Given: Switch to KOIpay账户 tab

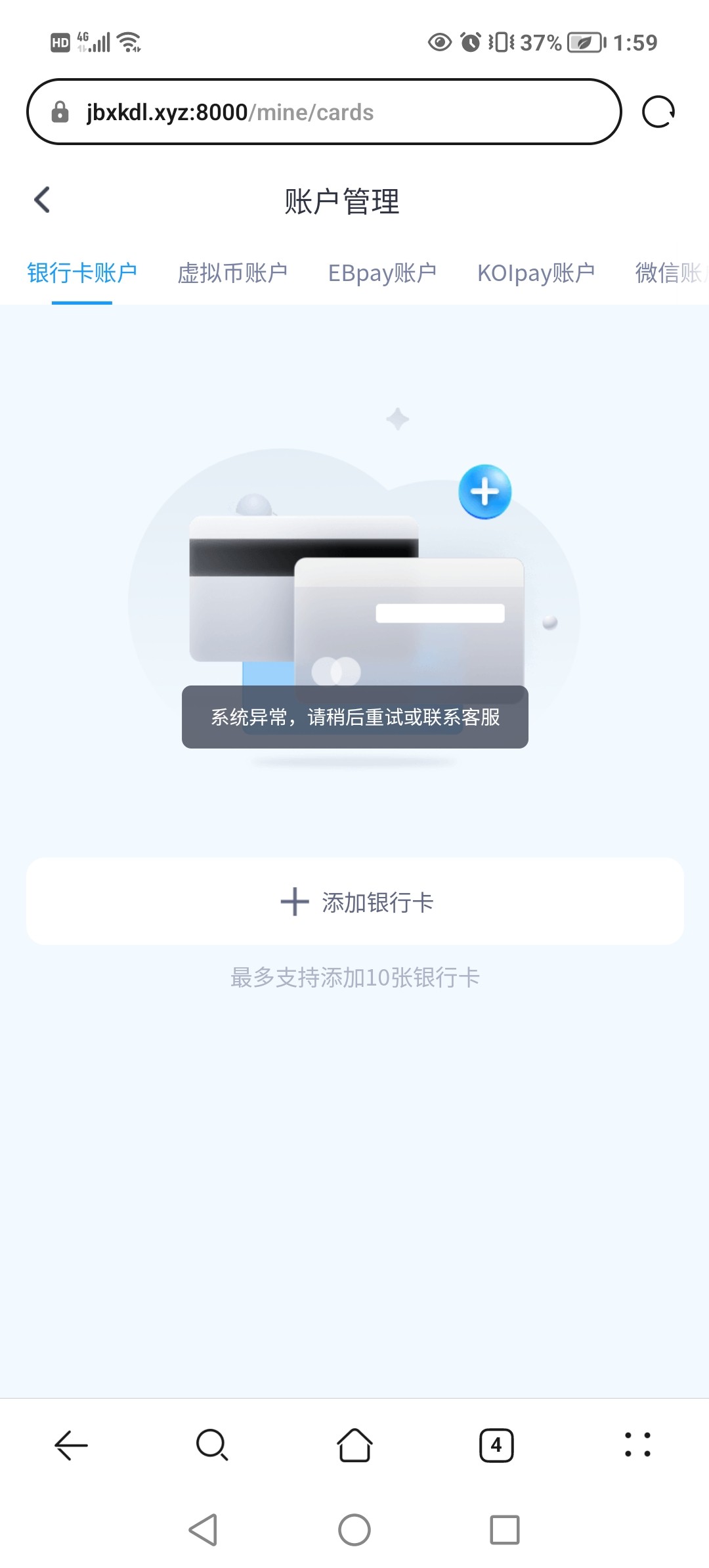Looking at the screenshot, I should 536,273.
